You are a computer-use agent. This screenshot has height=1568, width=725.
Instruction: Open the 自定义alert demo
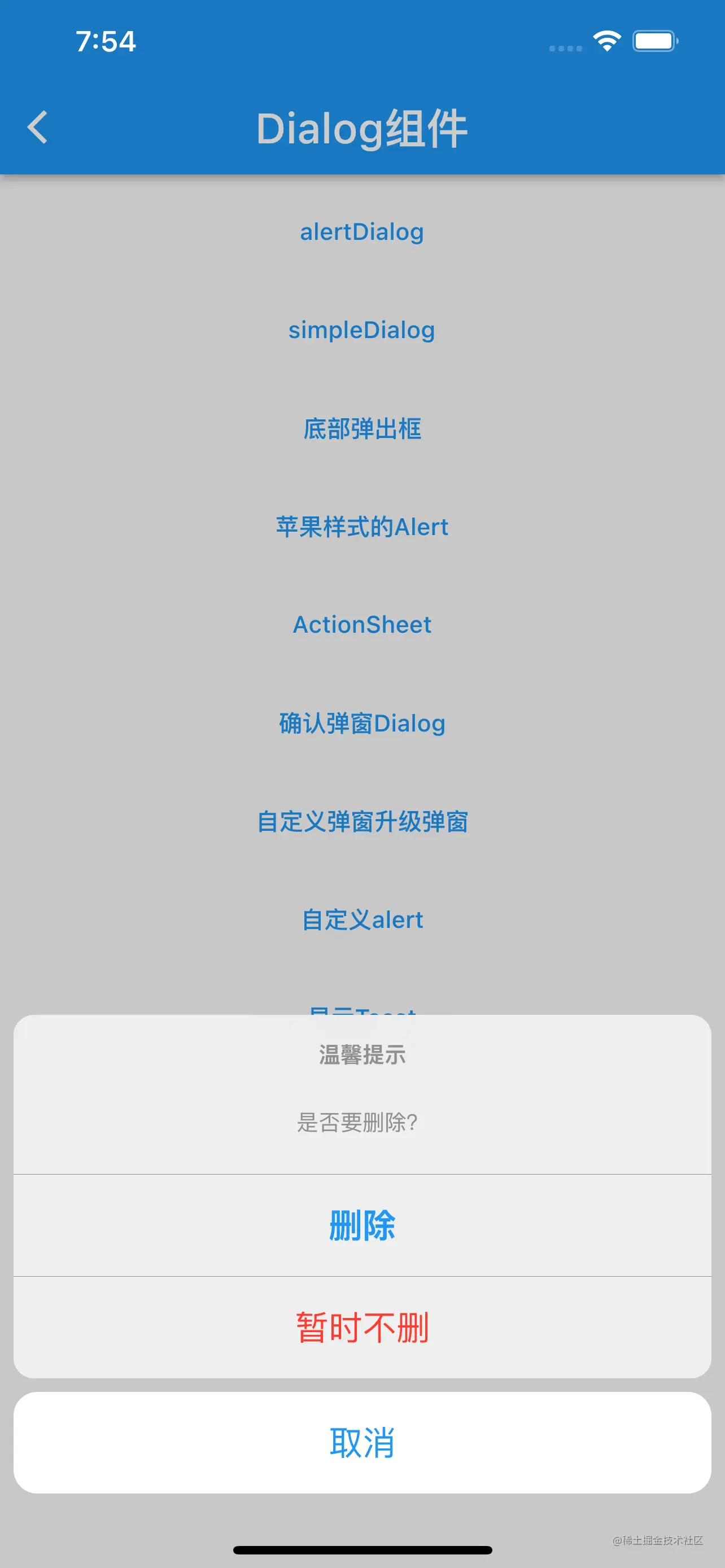362,919
